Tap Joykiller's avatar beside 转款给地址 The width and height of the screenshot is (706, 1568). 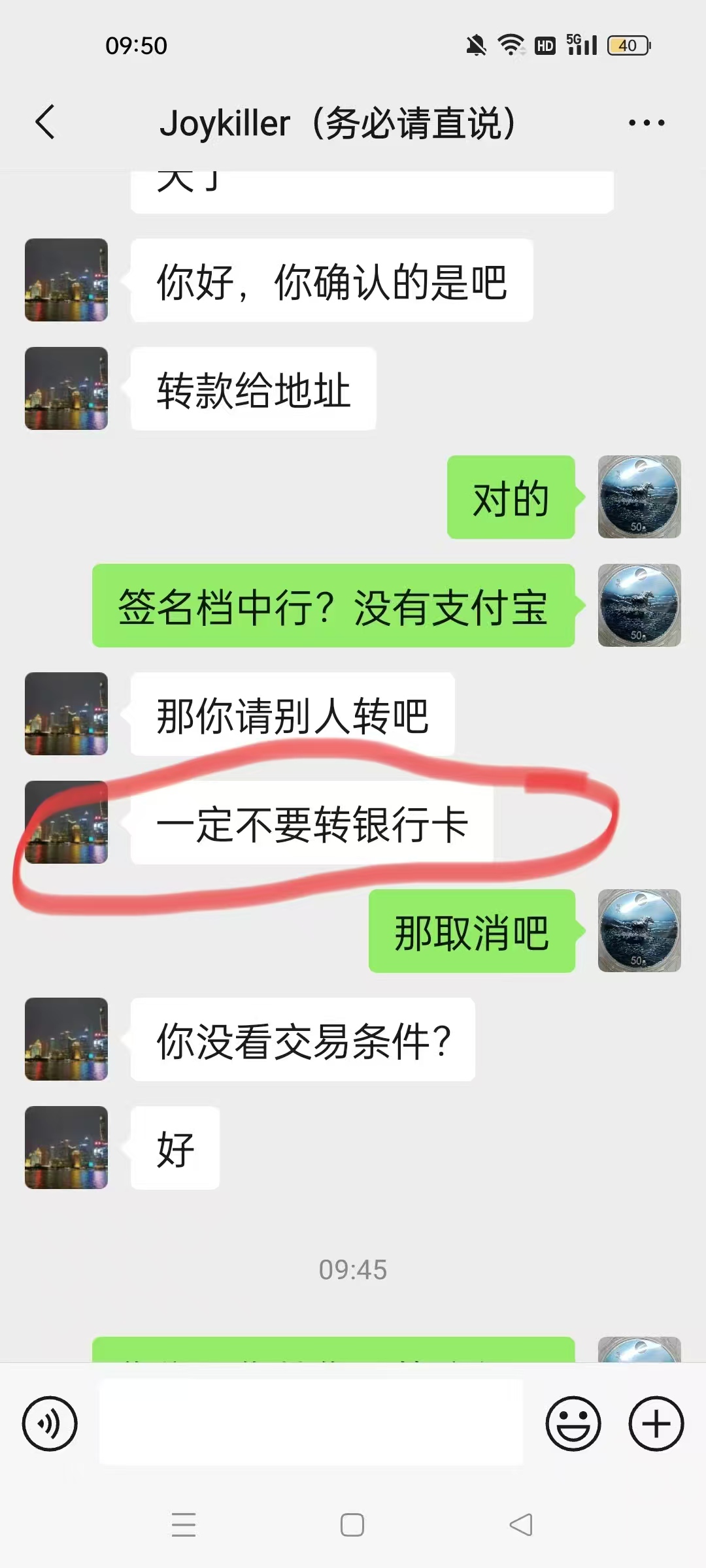66,388
